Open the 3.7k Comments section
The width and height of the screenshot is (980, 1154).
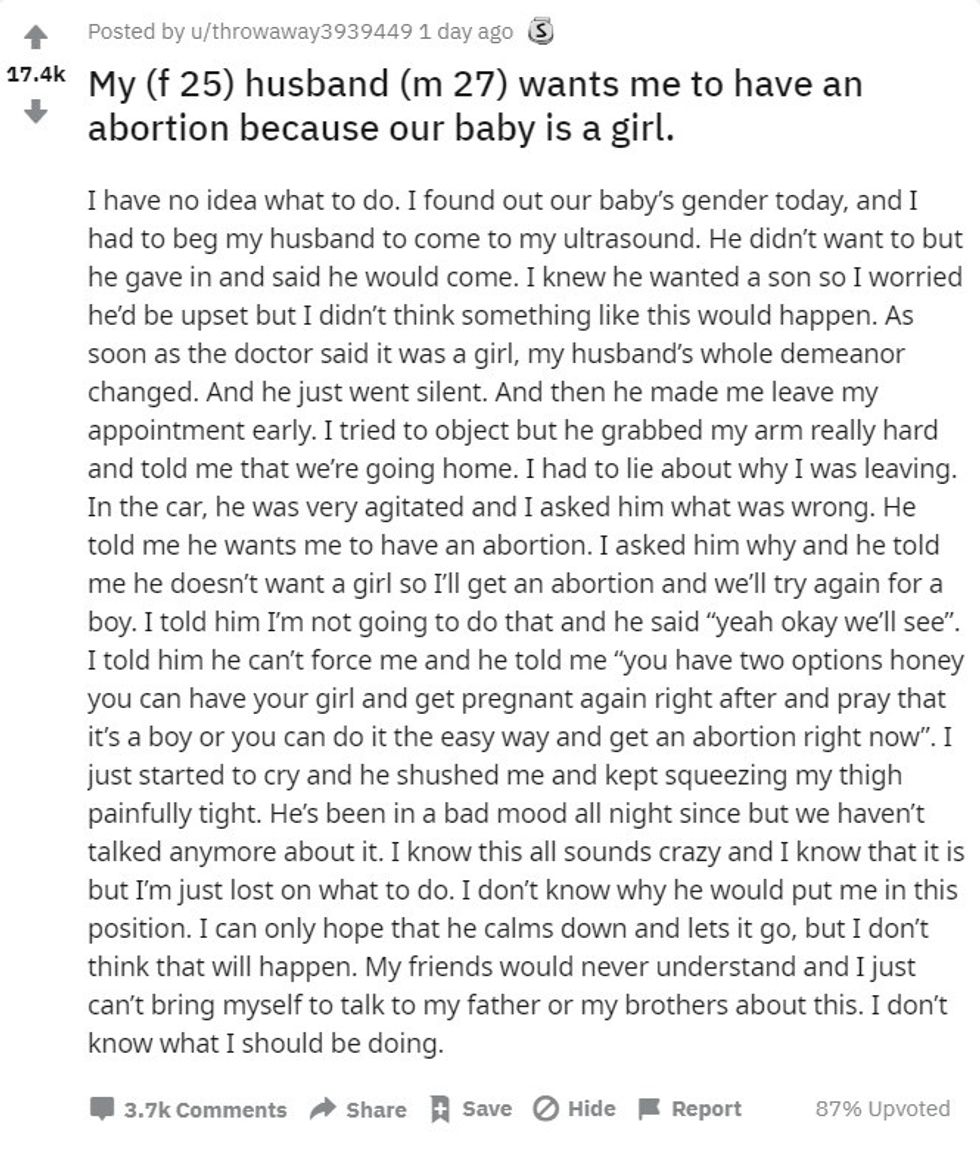188,1109
